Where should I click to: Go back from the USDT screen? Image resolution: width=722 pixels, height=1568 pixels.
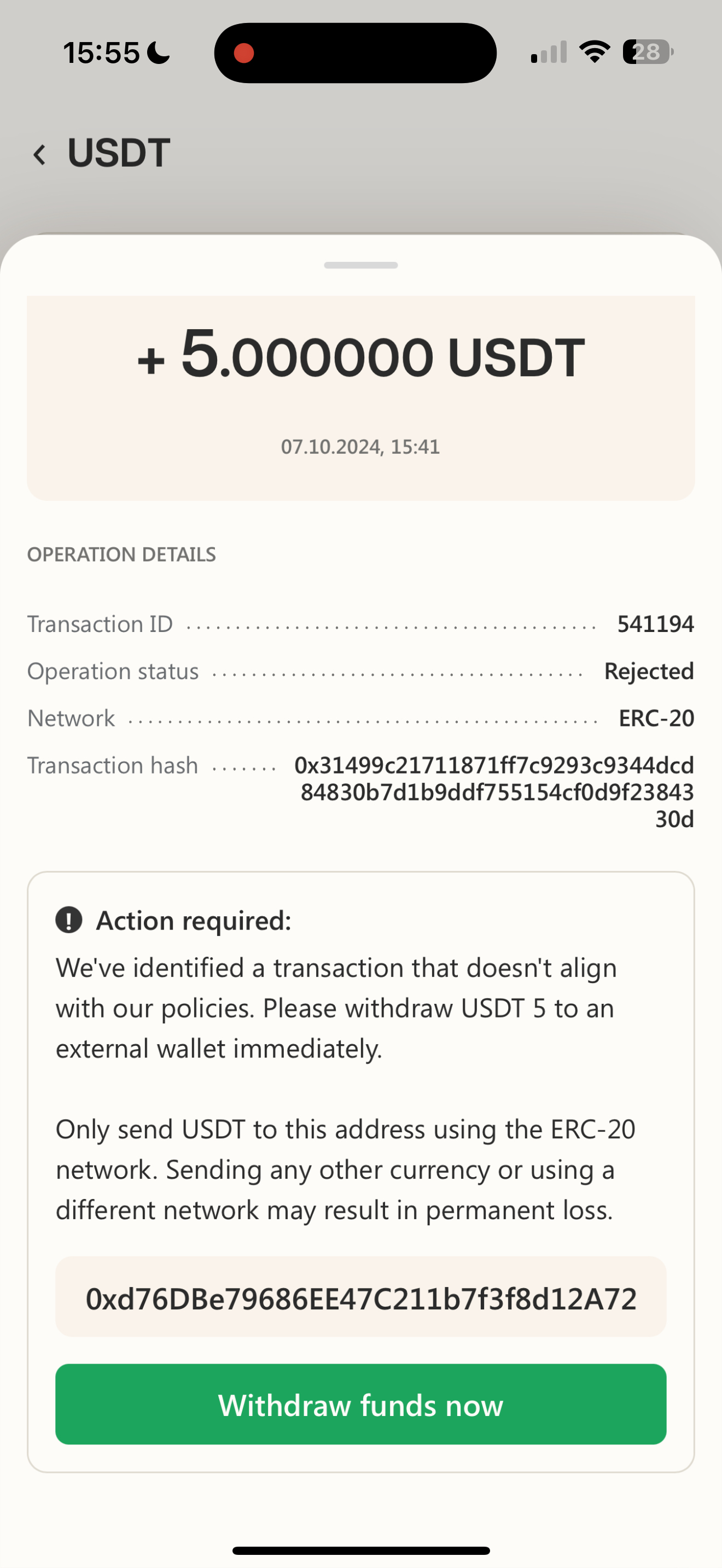point(40,154)
